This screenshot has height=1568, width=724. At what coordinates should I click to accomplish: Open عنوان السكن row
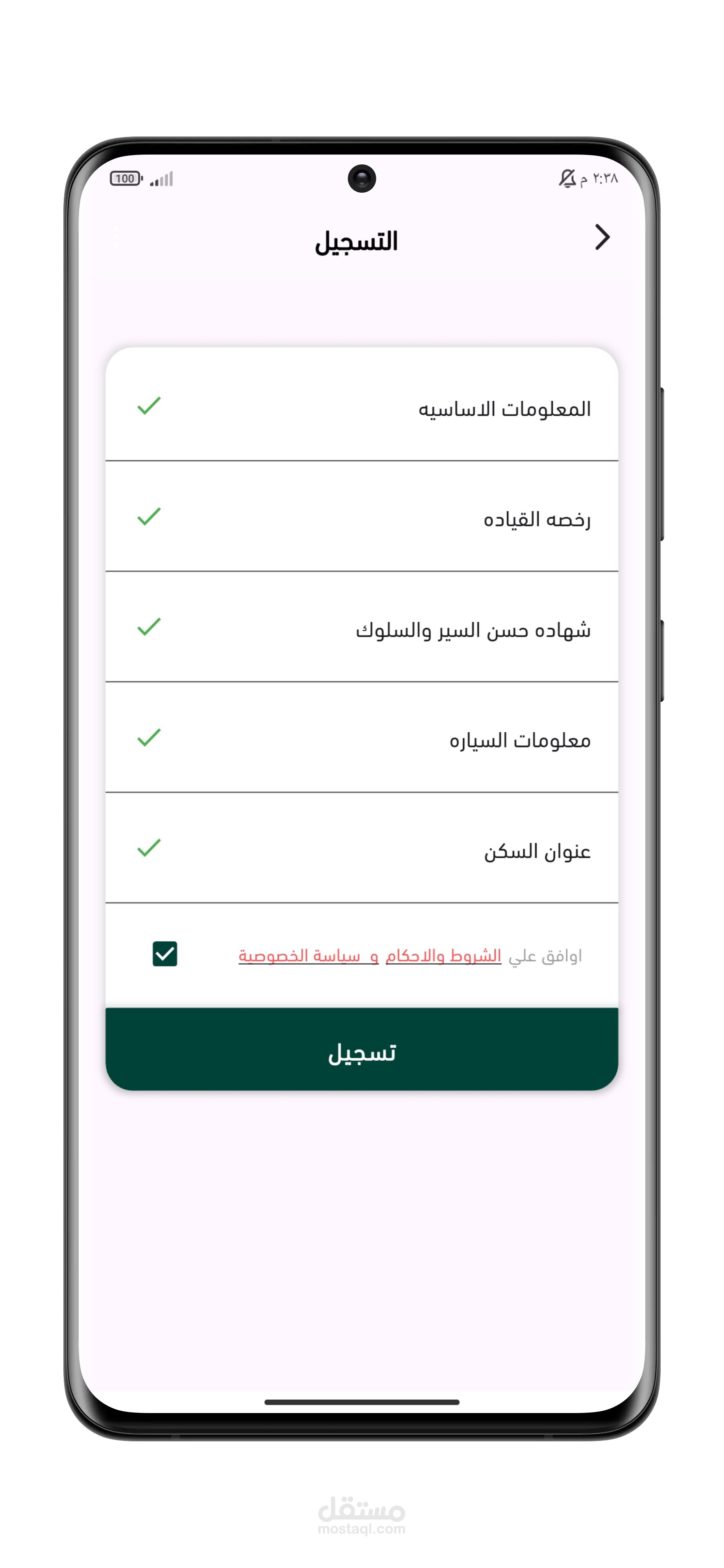coord(362,848)
